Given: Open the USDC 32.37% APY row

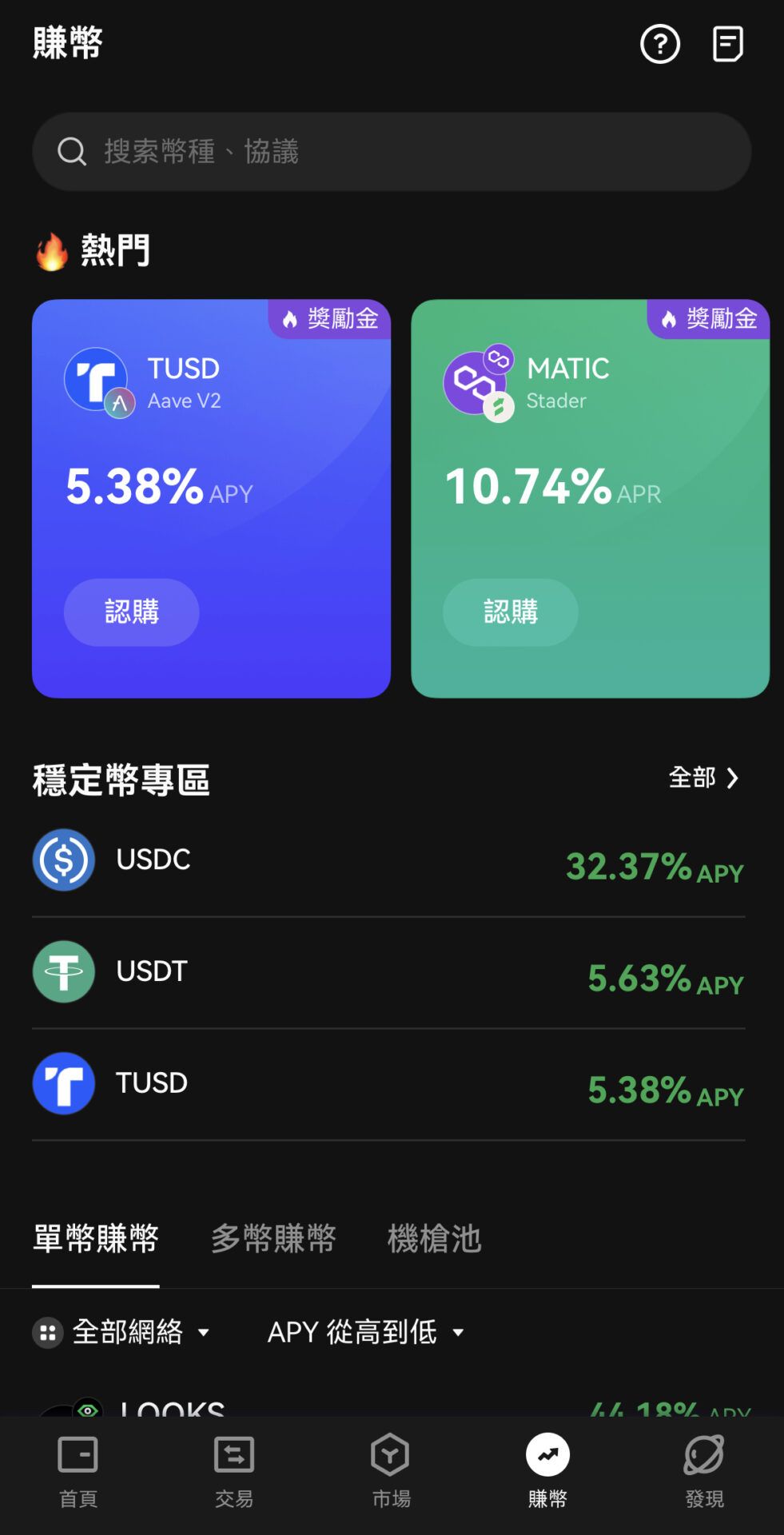Looking at the screenshot, I should 388,861.
